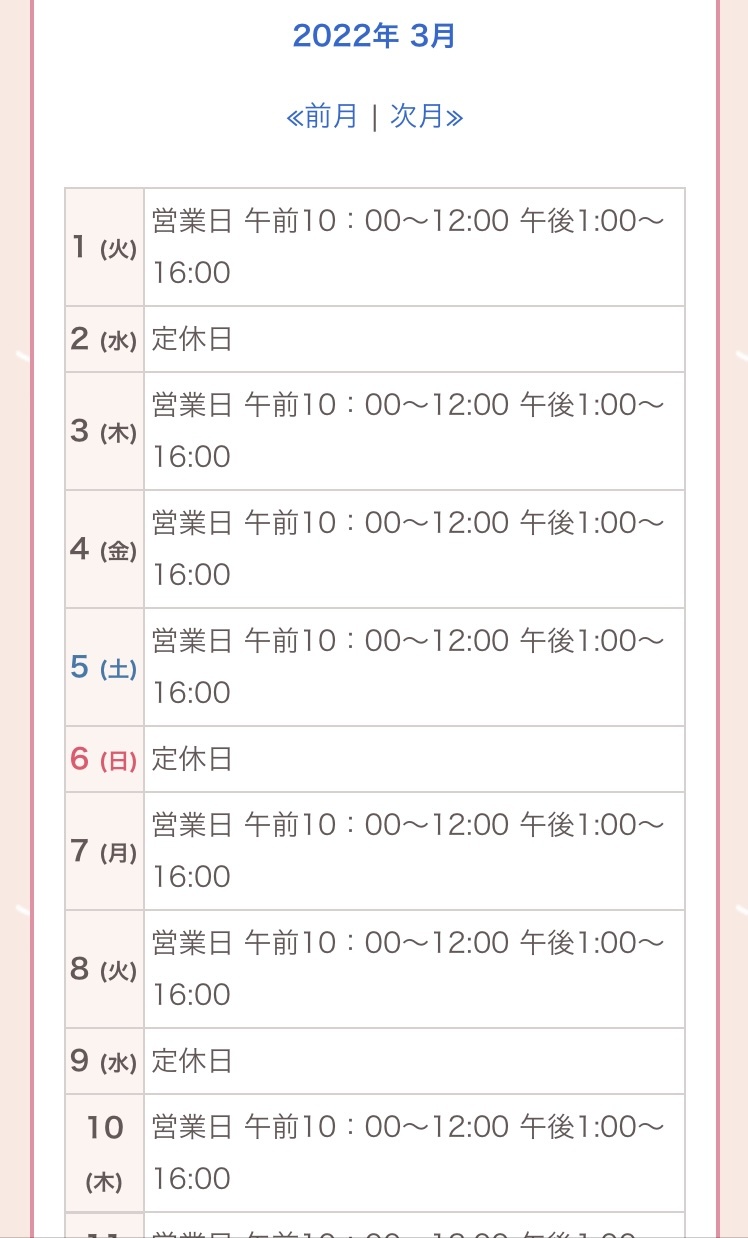Go to the previous month (前月)
The image size is (748, 1238).
click(x=322, y=117)
